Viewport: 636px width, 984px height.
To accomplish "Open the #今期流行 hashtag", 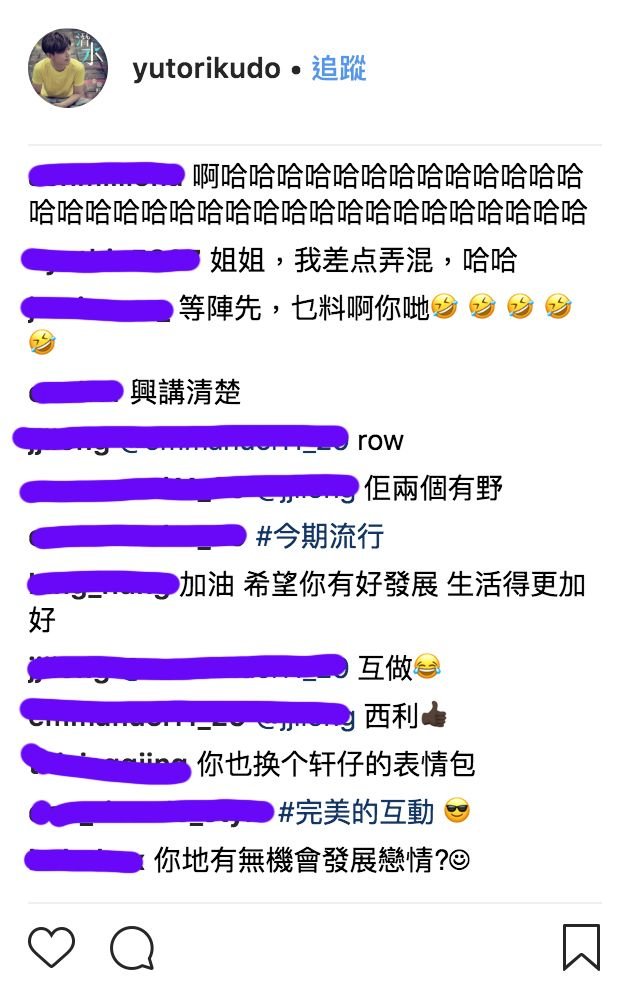I will [319, 537].
